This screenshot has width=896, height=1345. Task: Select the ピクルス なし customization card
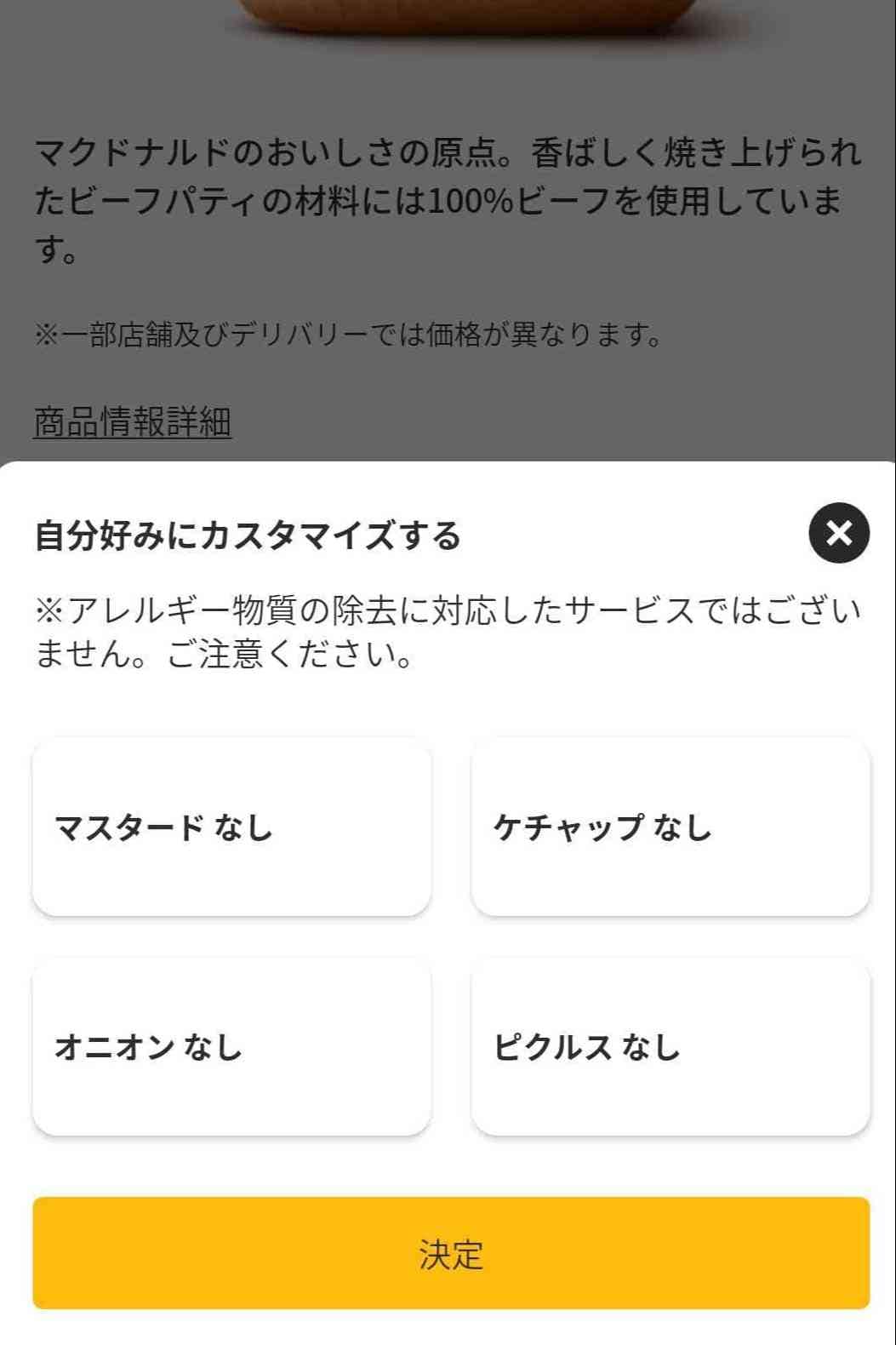click(x=671, y=1047)
